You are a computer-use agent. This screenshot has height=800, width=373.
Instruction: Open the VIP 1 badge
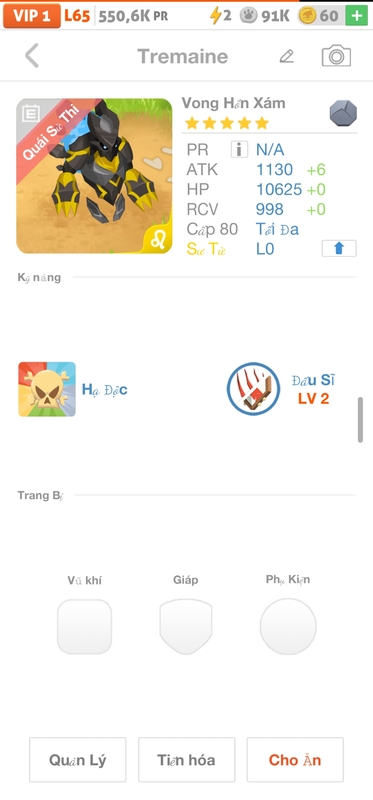(32, 16)
